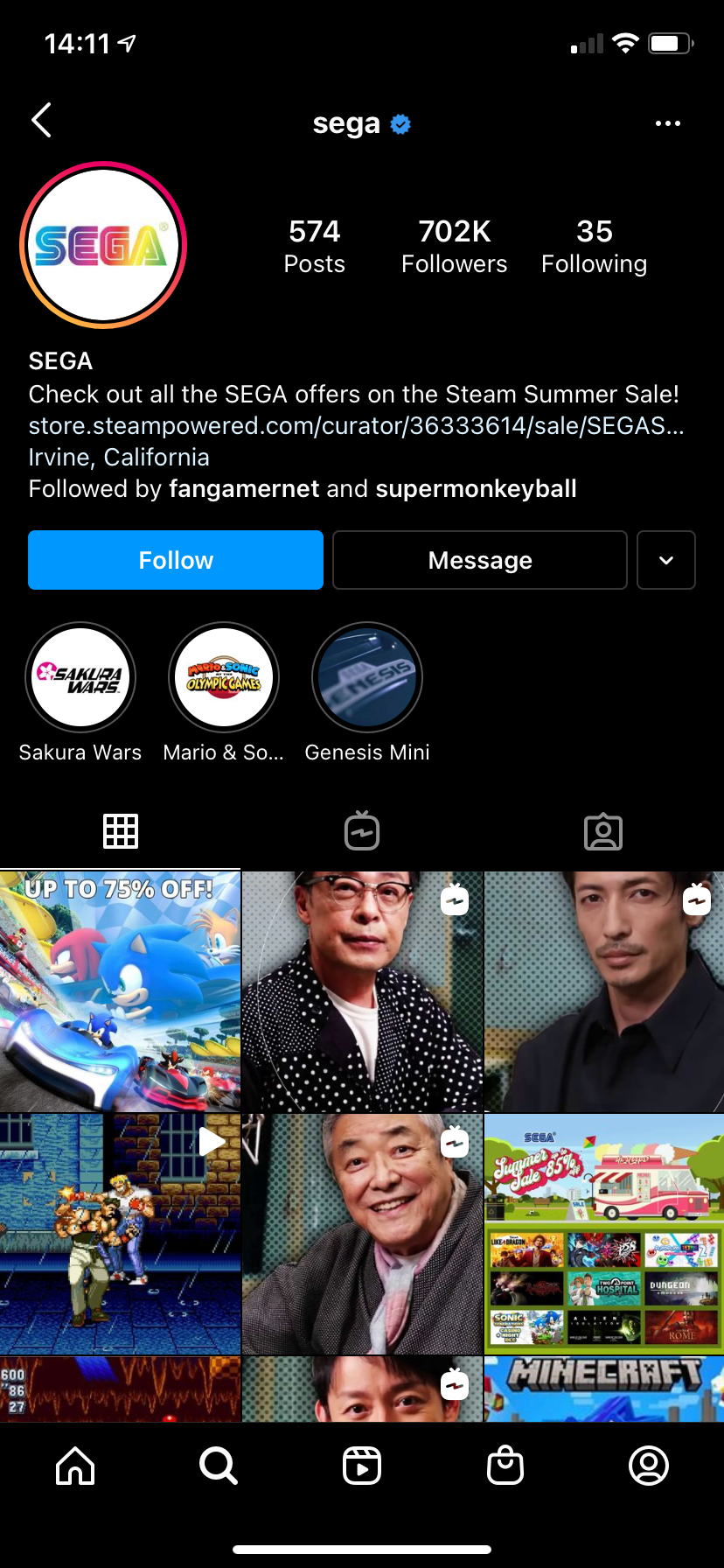Open the Mario & Sonic highlight
724x1568 pixels.
(224, 677)
